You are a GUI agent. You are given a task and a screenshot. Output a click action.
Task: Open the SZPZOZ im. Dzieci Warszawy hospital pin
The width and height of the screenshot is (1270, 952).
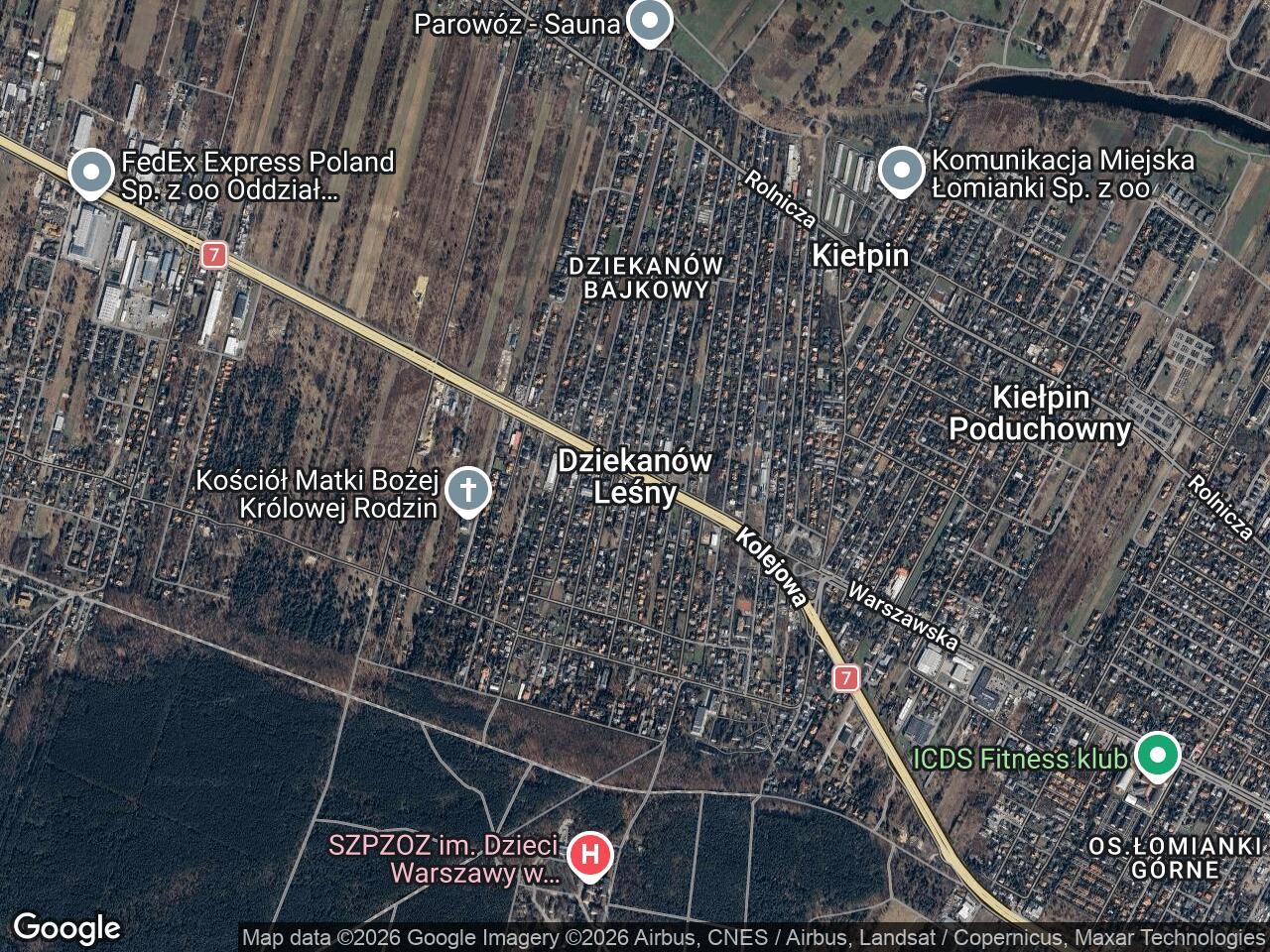(590, 855)
